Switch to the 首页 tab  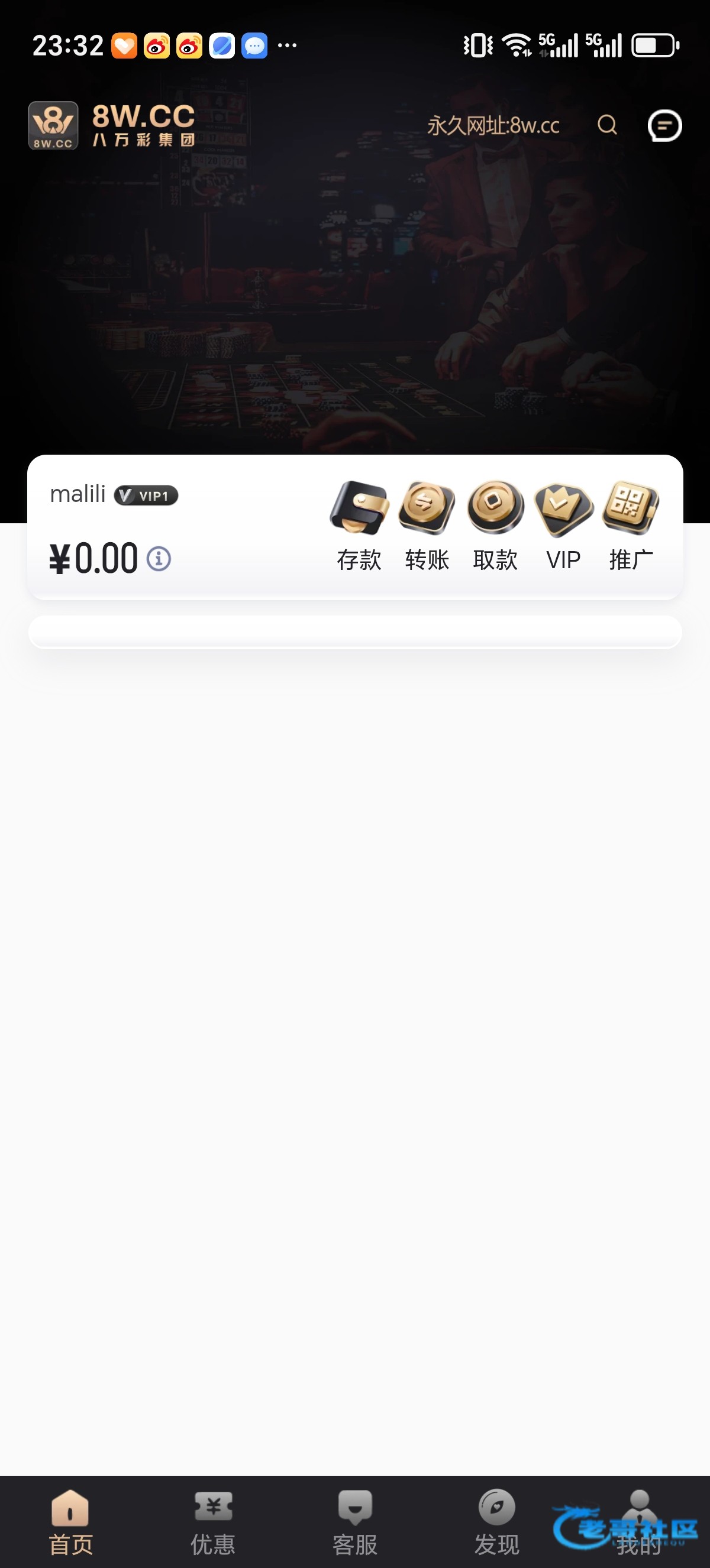(70, 1522)
